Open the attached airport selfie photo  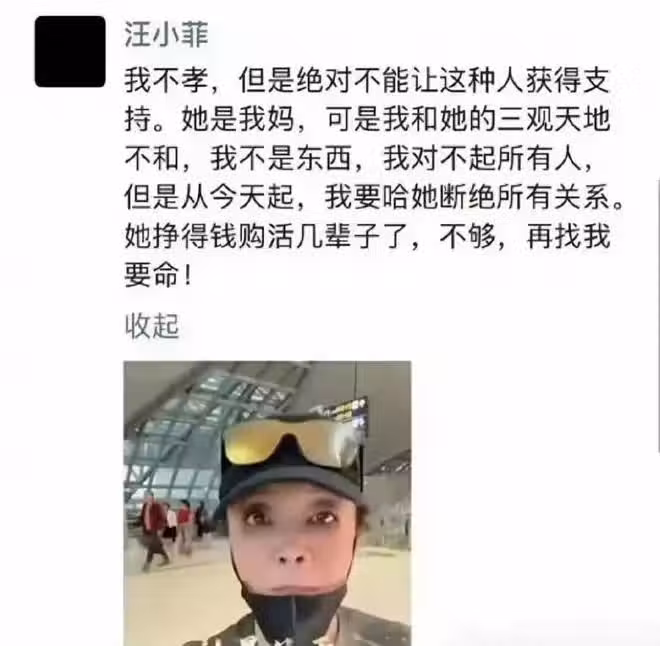click(267, 502)
